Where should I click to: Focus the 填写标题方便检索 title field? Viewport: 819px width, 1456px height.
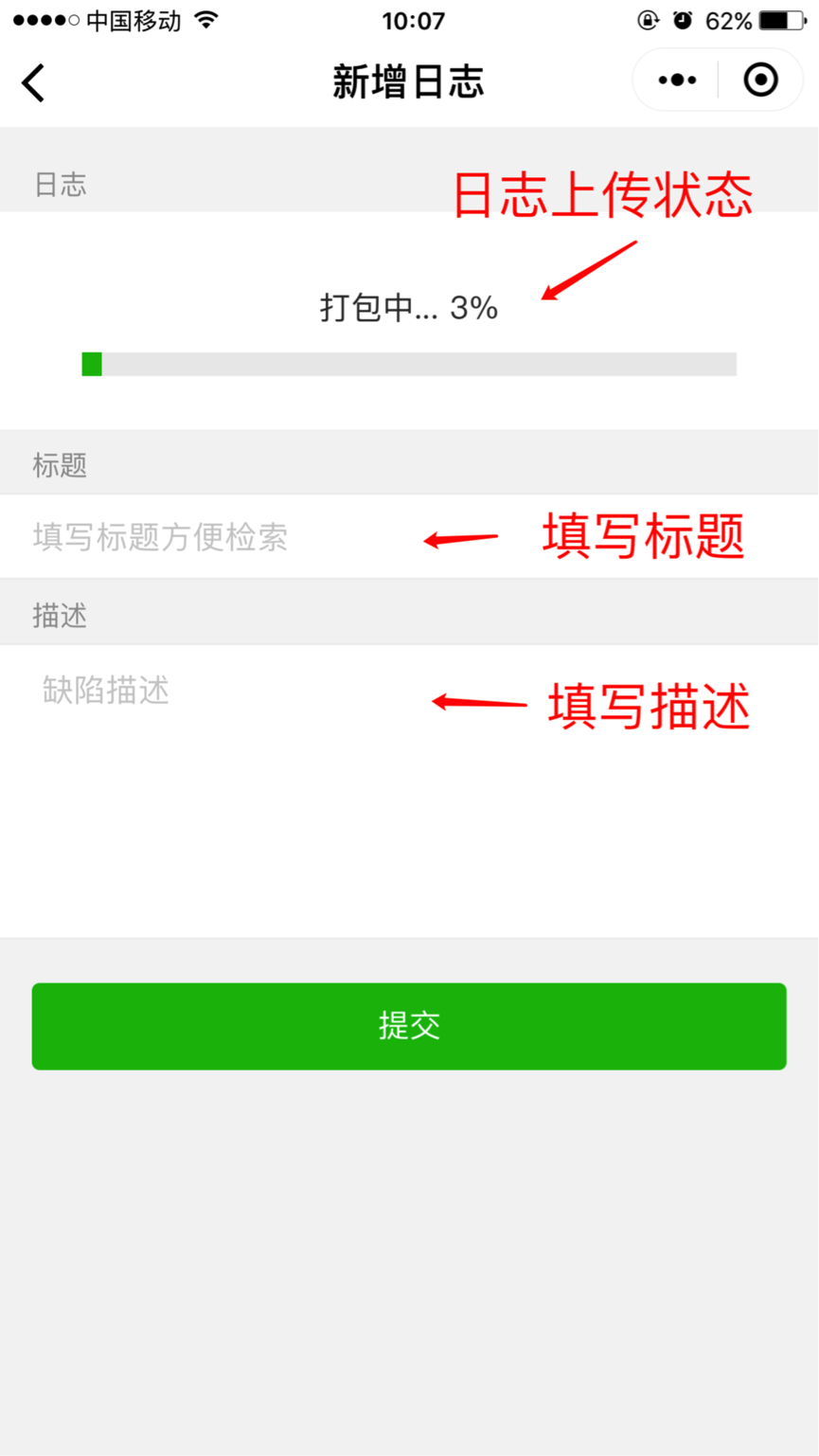409,536
